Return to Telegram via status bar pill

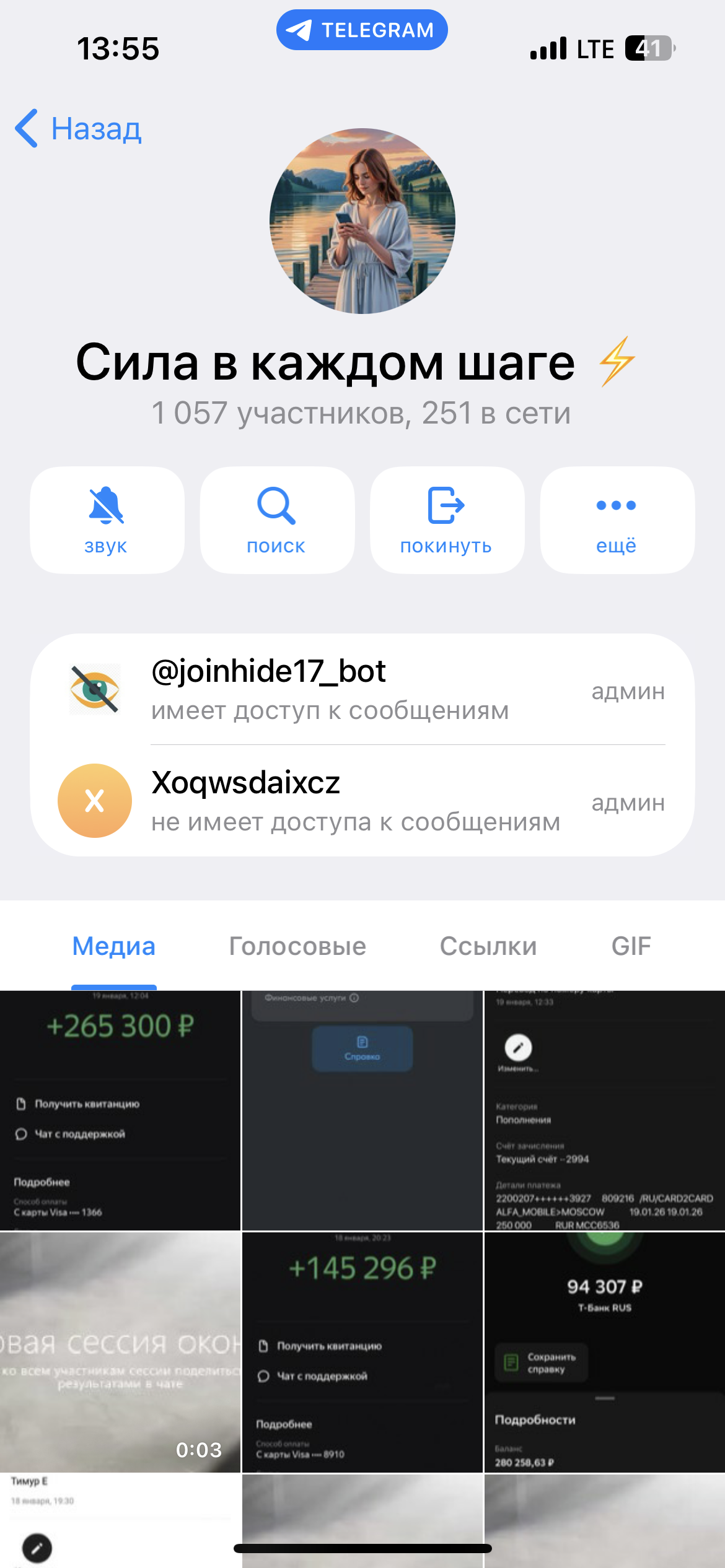coord(362,30)
